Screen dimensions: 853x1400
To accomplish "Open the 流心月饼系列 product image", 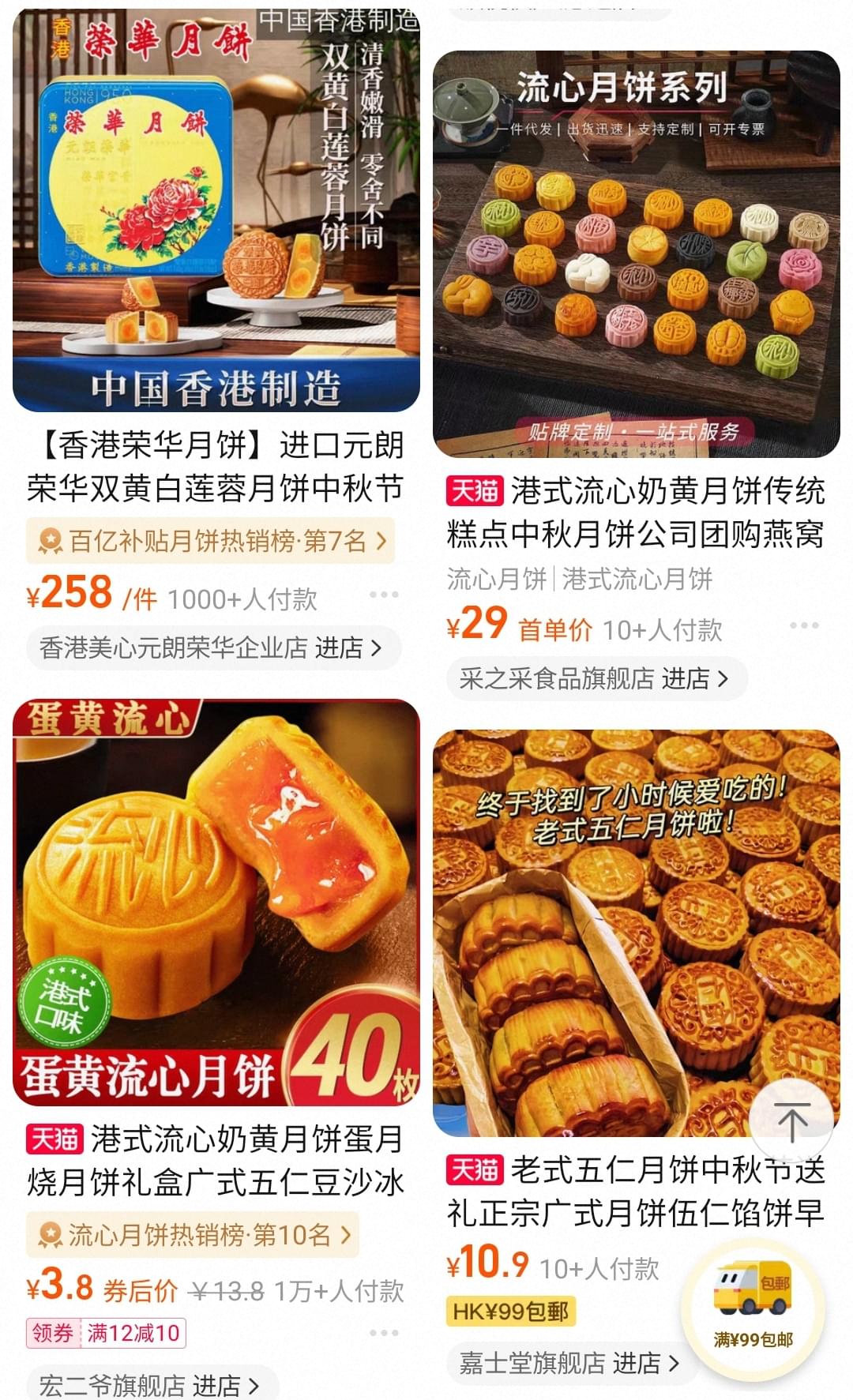I will [x=637, y=254].
